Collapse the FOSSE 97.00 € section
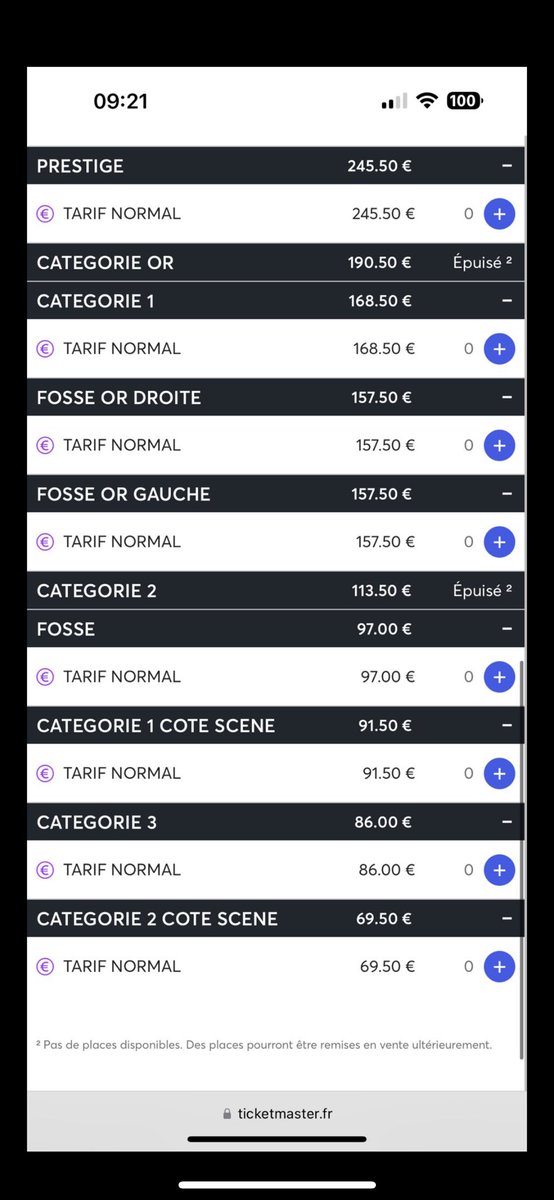The image size is (554, 1200). coord(507,629)
